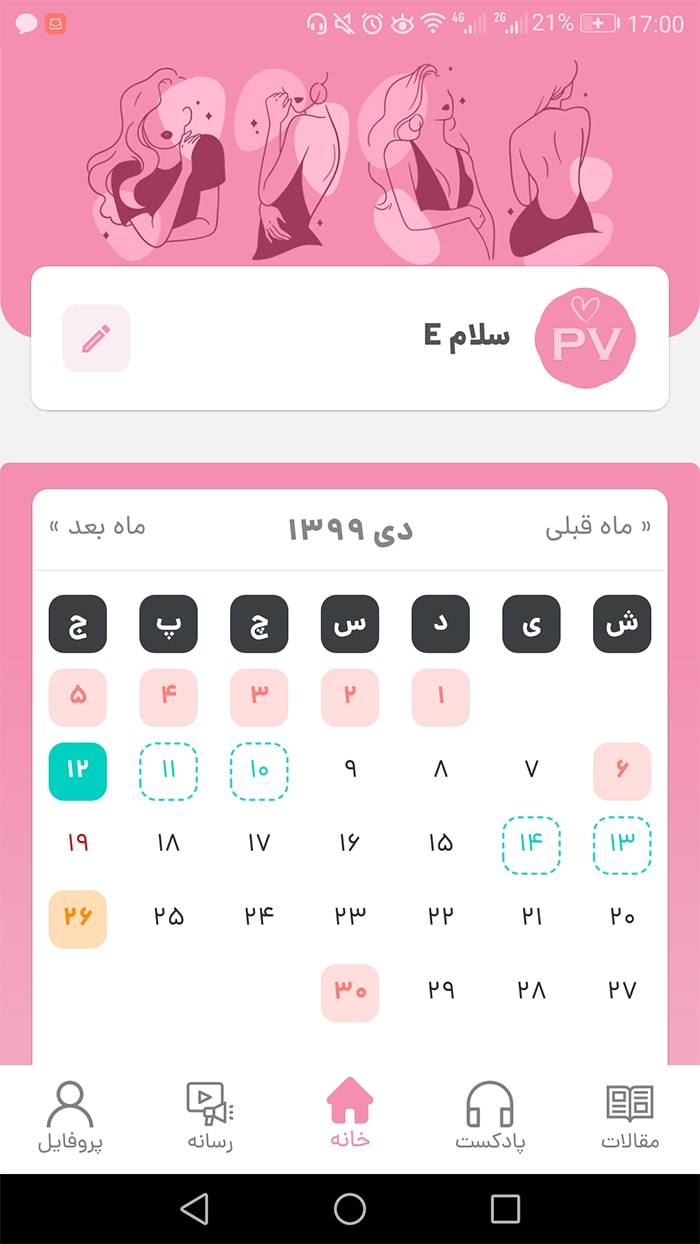Pick day ۱۴ with dashed border
The image size is (700, 1244).
pos(531,845)
